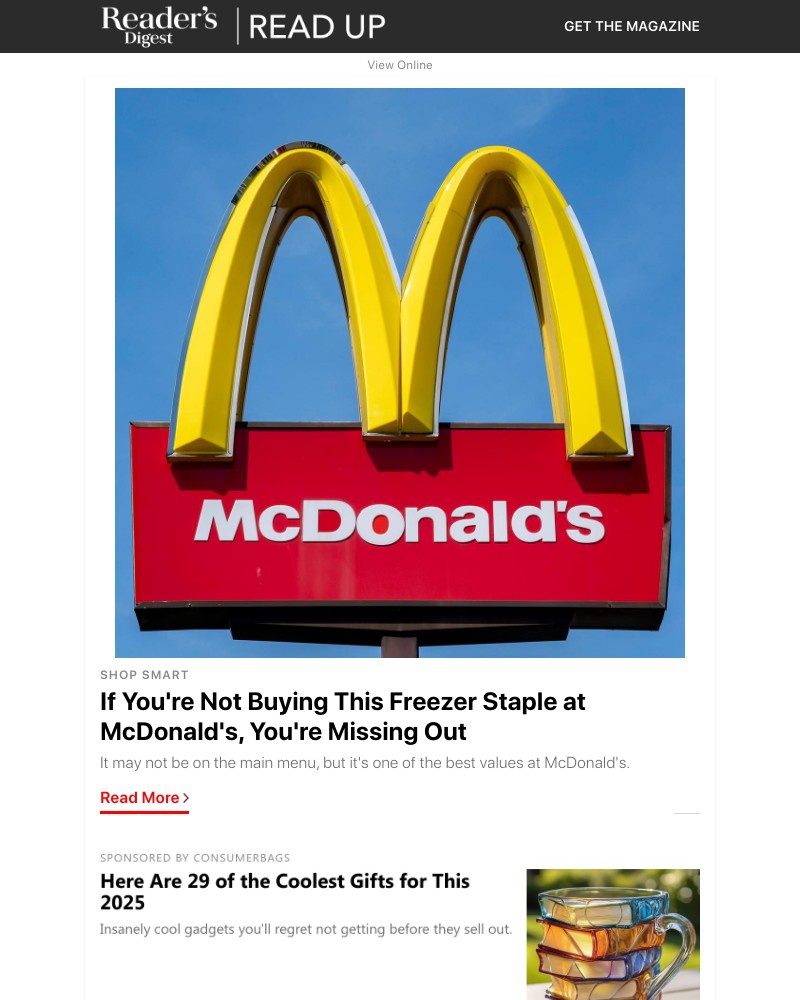Open the Coolest Gifts for 2025 headline
The image size is (800, 1000).
tap(285, 892)
